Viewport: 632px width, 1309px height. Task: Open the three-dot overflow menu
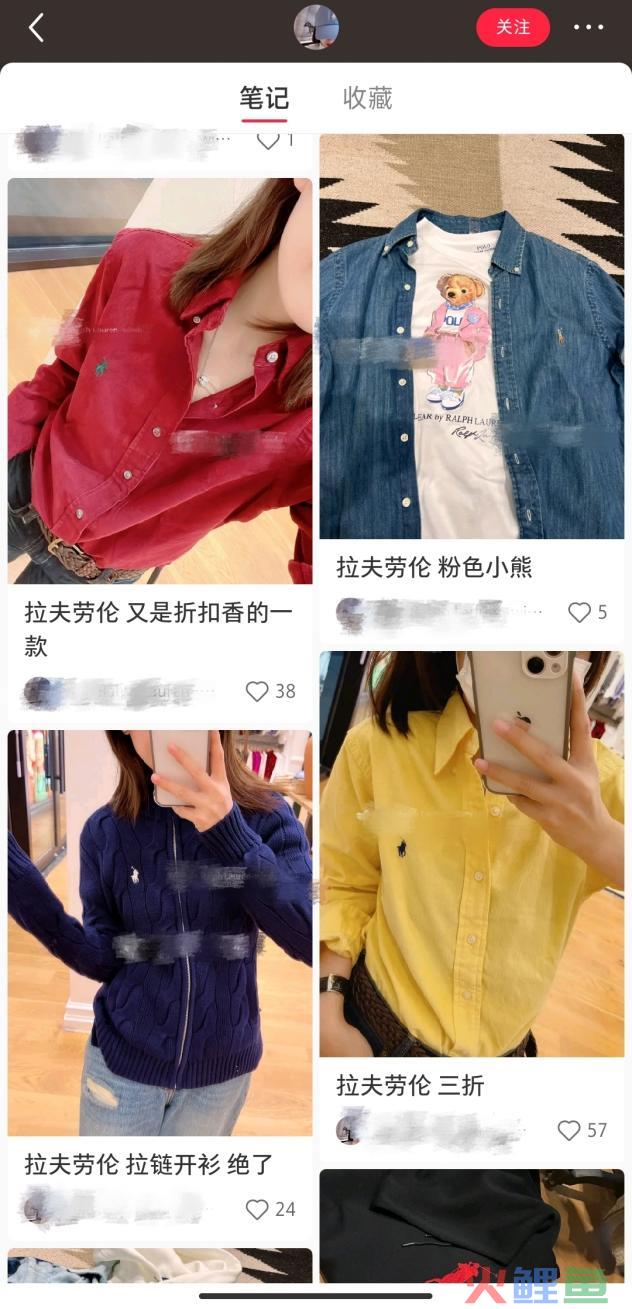tap(588, 28)
